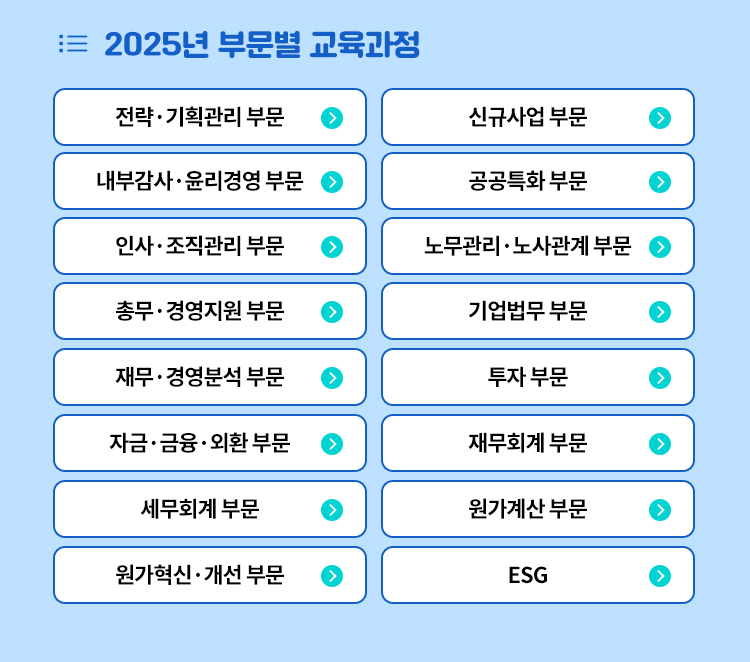The height and width of the screenshot is (662, 750).
Task: Open 전략·기획관리 부문 courses
Action: point(210,118)
